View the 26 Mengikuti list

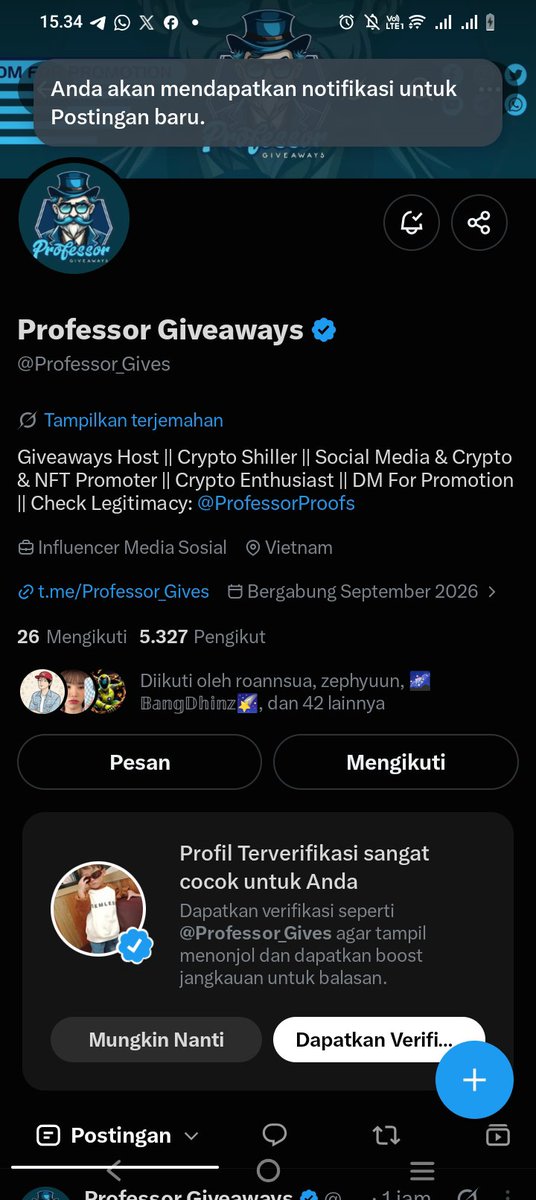click(72, 636)
